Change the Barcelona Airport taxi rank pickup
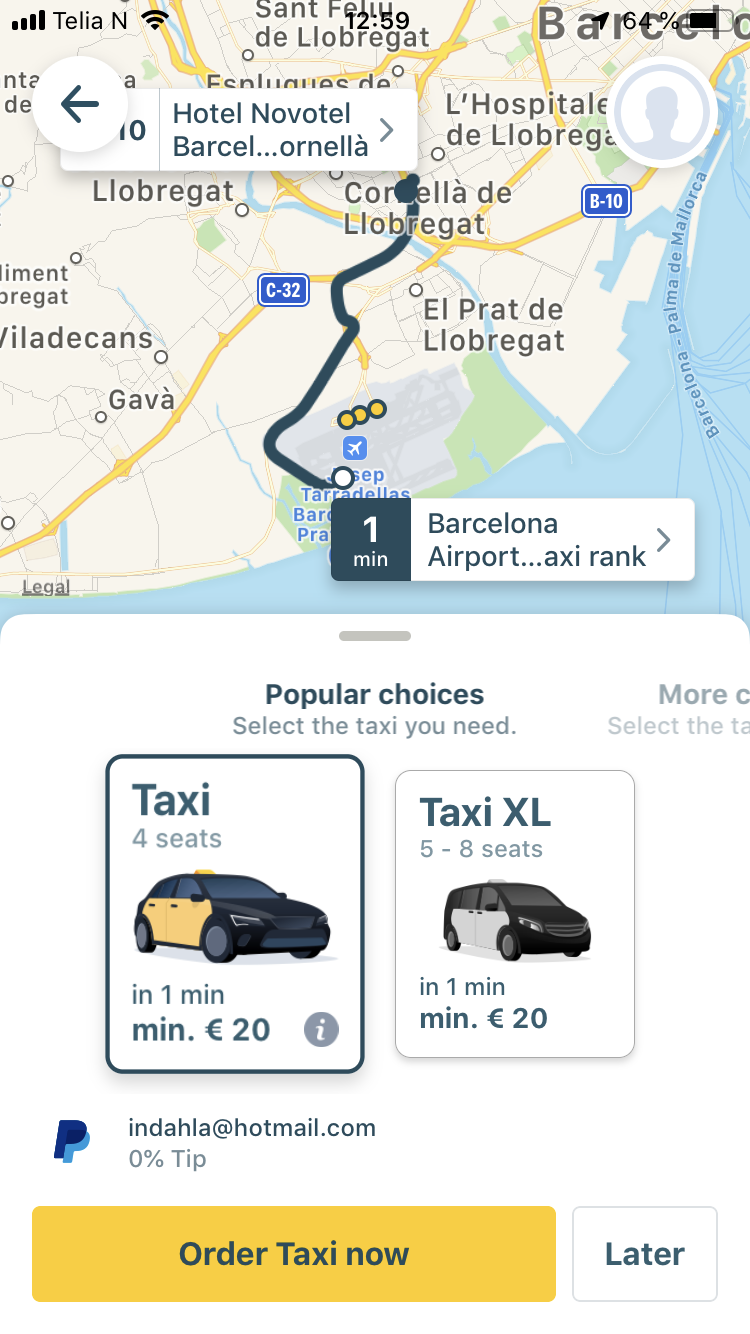Viewport: 750px width, 1334px height. click(x=513, y=539)
